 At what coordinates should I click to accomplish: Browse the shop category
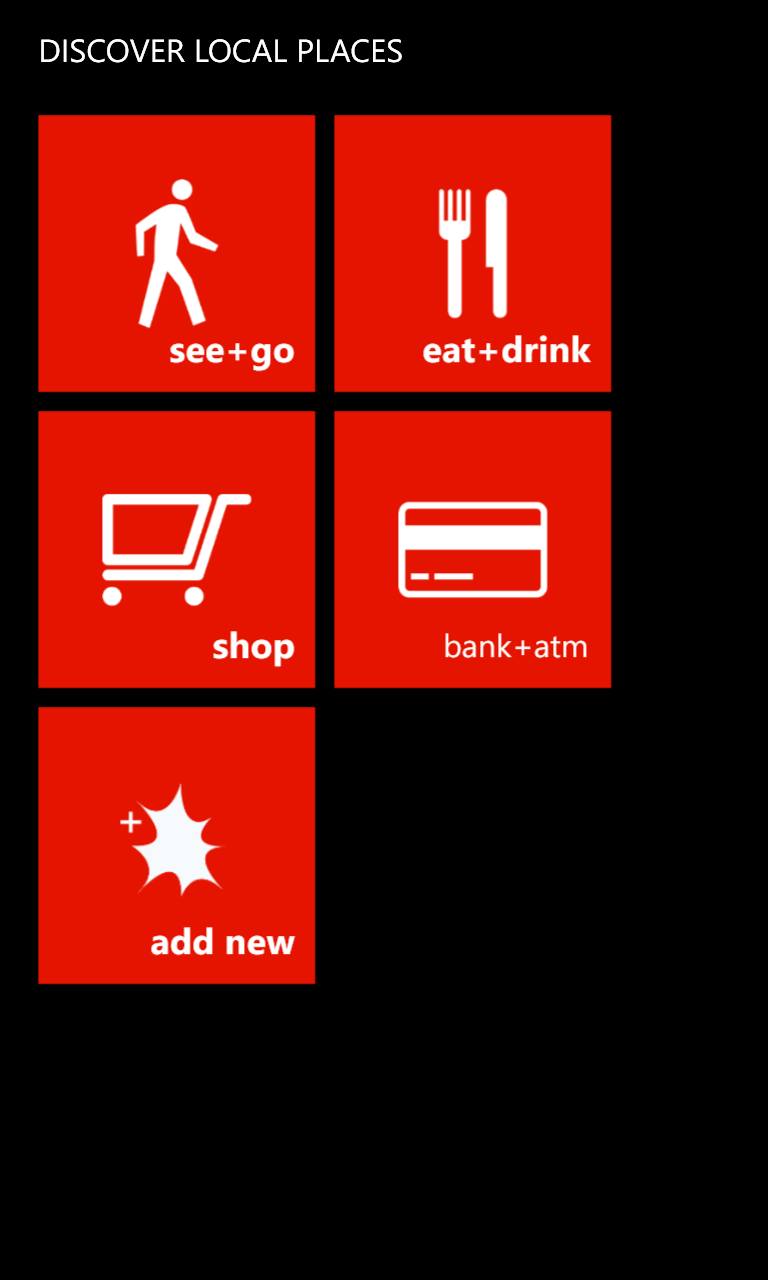(x=176, y=549)
